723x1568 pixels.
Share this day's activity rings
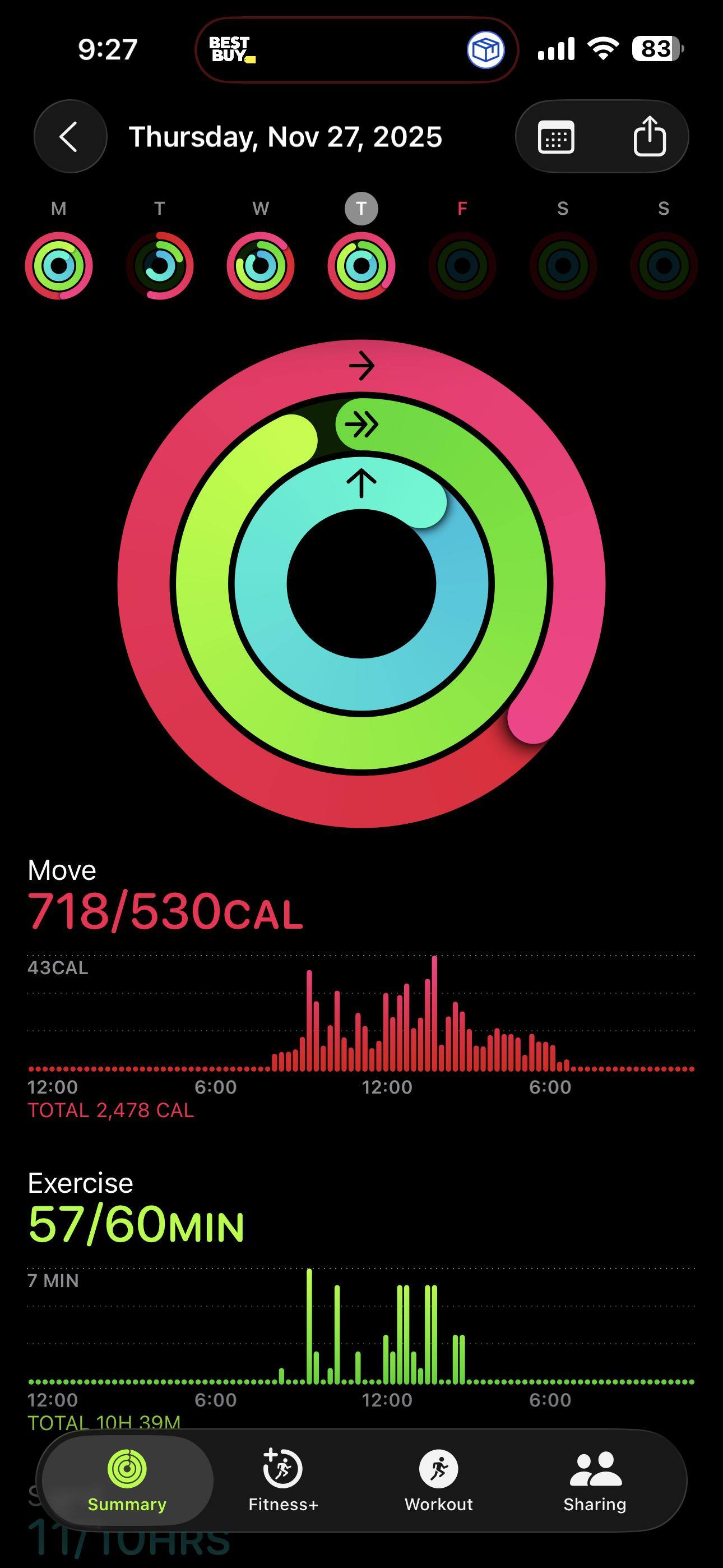click(650, 137)
